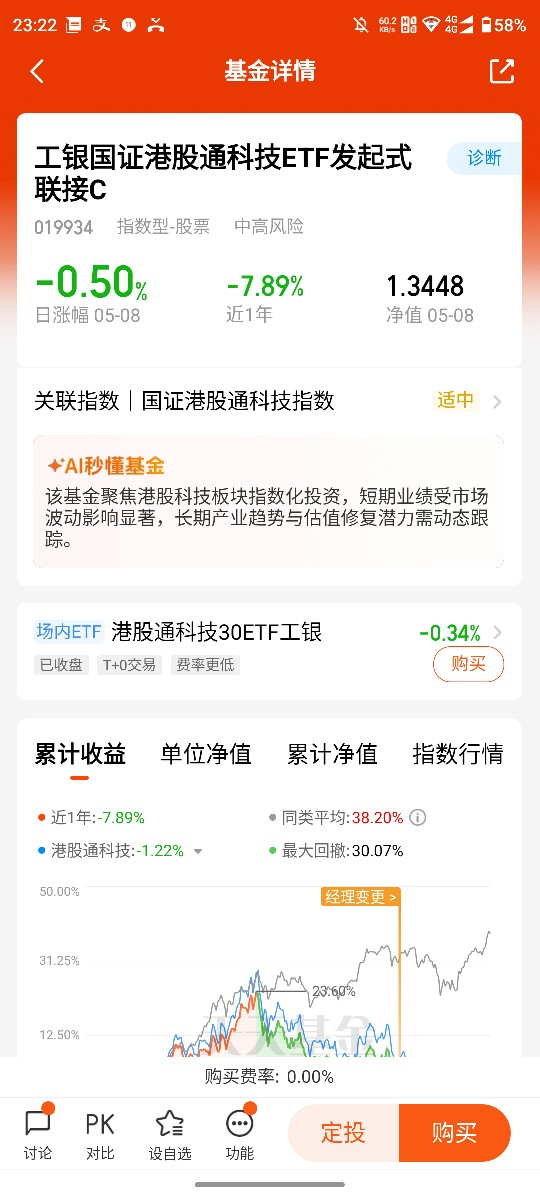Image resolution: width=540 pixels, height=1200 pixels.
Task: Show info about 同类平均
Action: click(418, 818)
